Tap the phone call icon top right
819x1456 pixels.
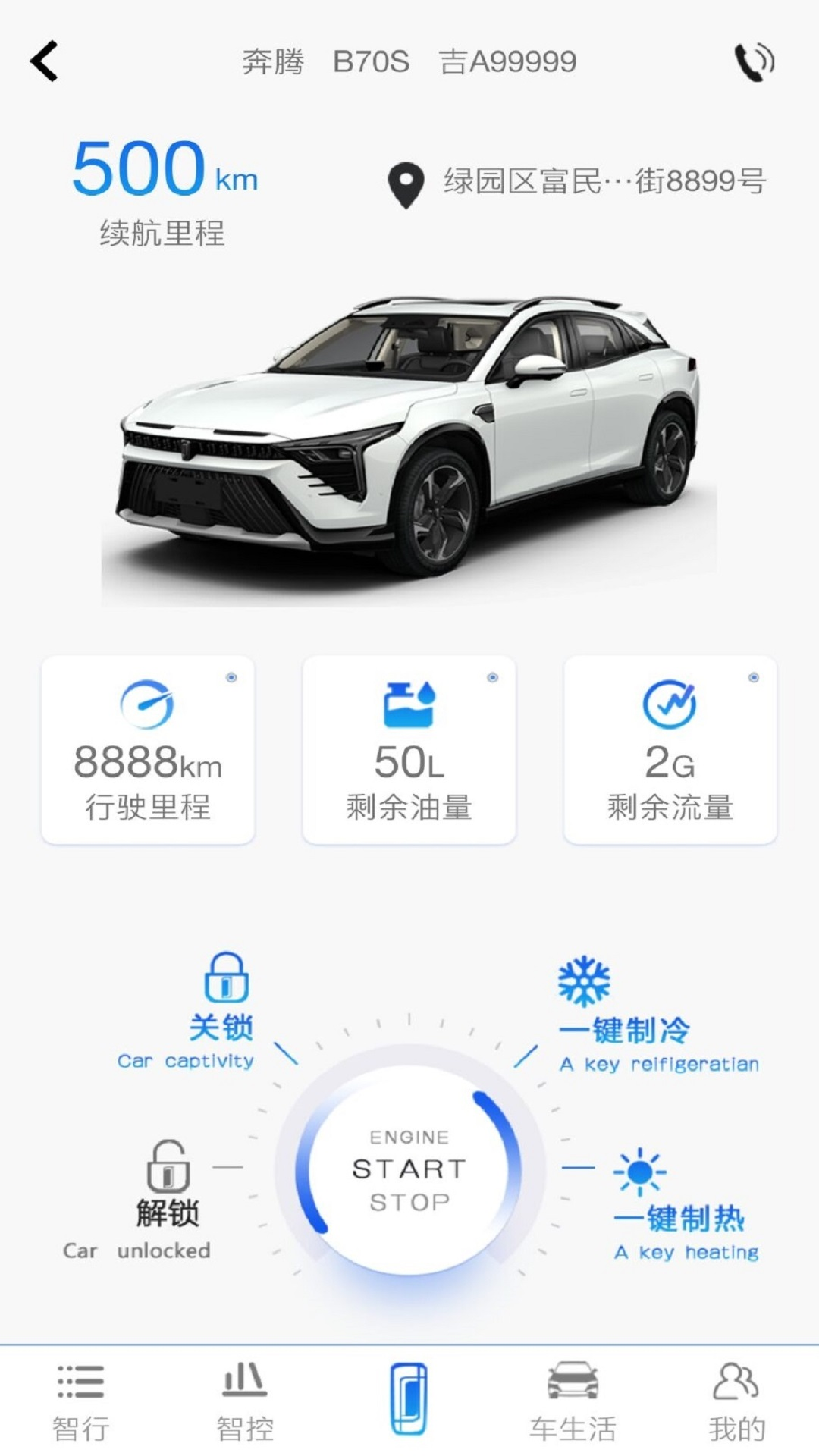tap(753, 63)
